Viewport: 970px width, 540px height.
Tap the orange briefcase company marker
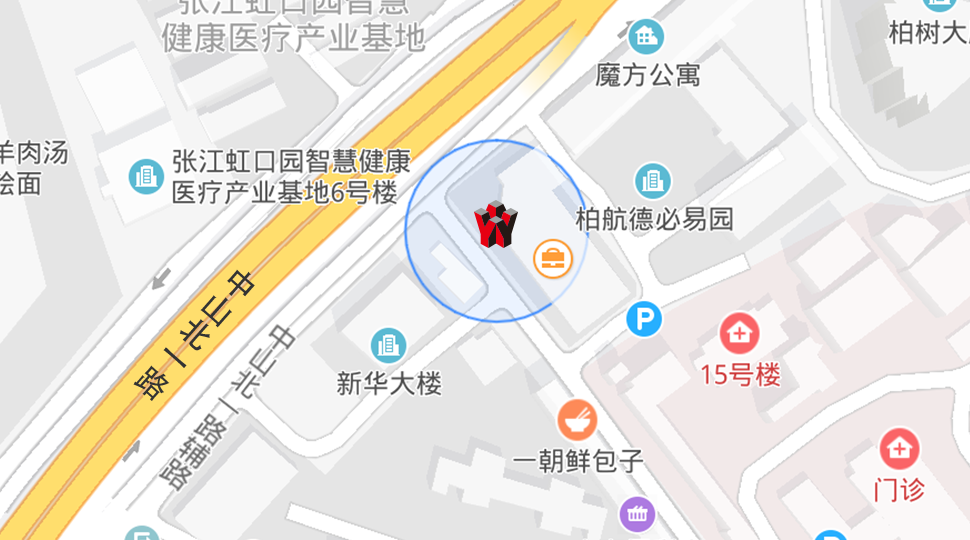(553, 259)
